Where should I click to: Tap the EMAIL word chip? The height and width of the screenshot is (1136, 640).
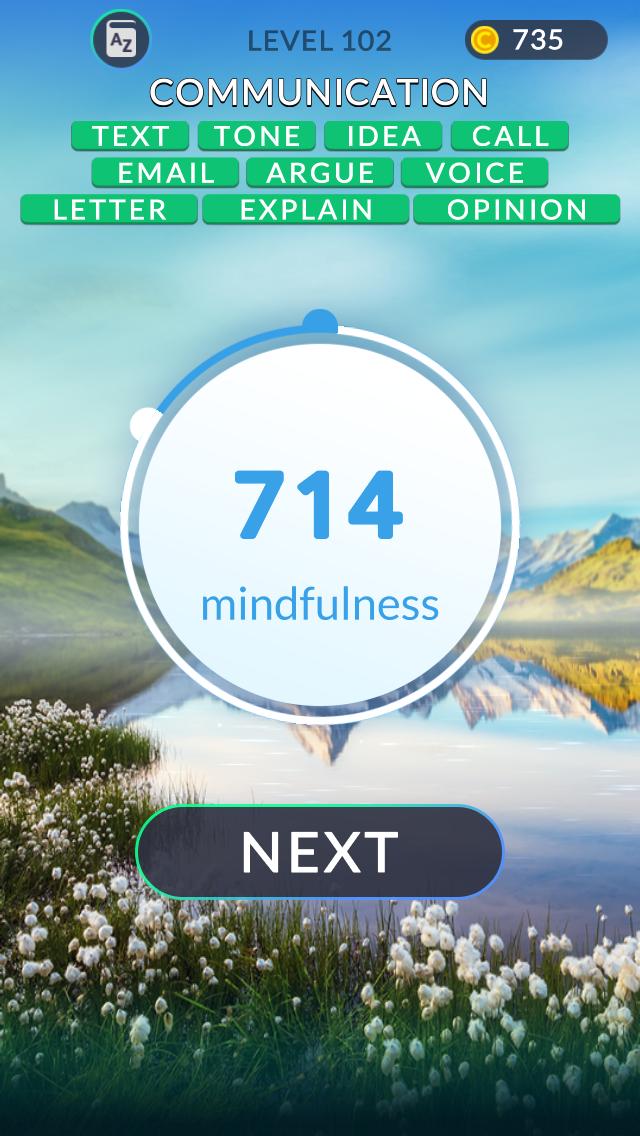166,173
